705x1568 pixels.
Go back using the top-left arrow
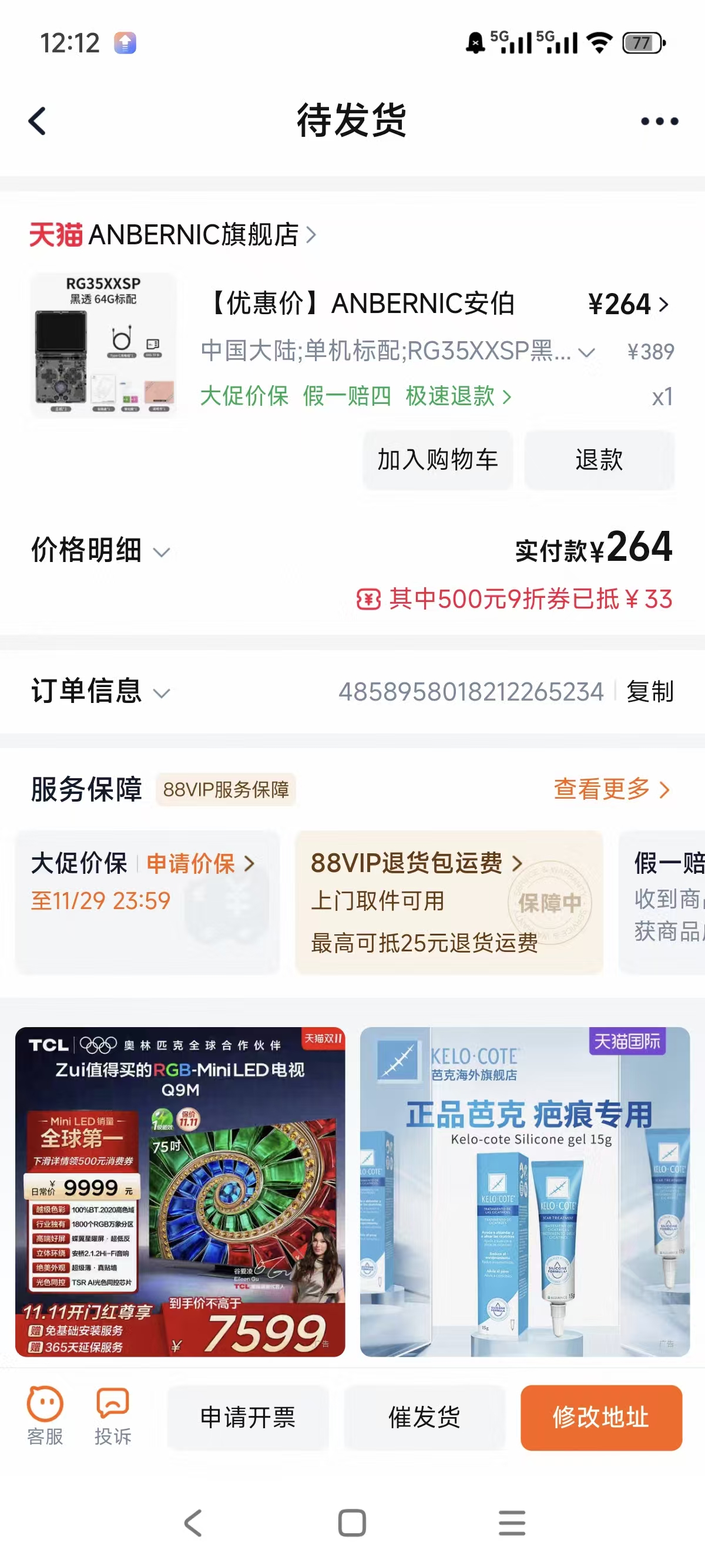click(38, 120)
